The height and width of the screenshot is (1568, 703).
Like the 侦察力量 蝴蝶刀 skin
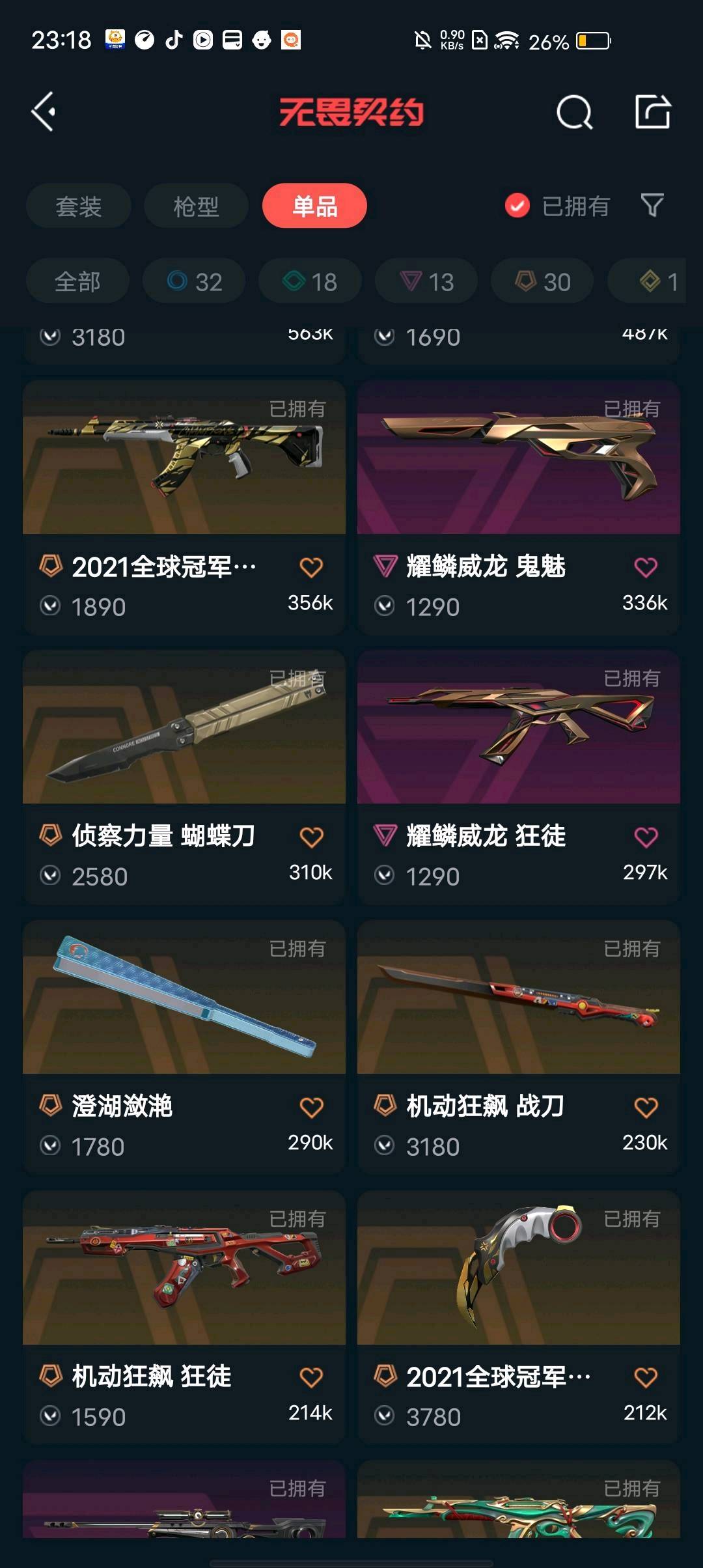click(x=311, y=837)
